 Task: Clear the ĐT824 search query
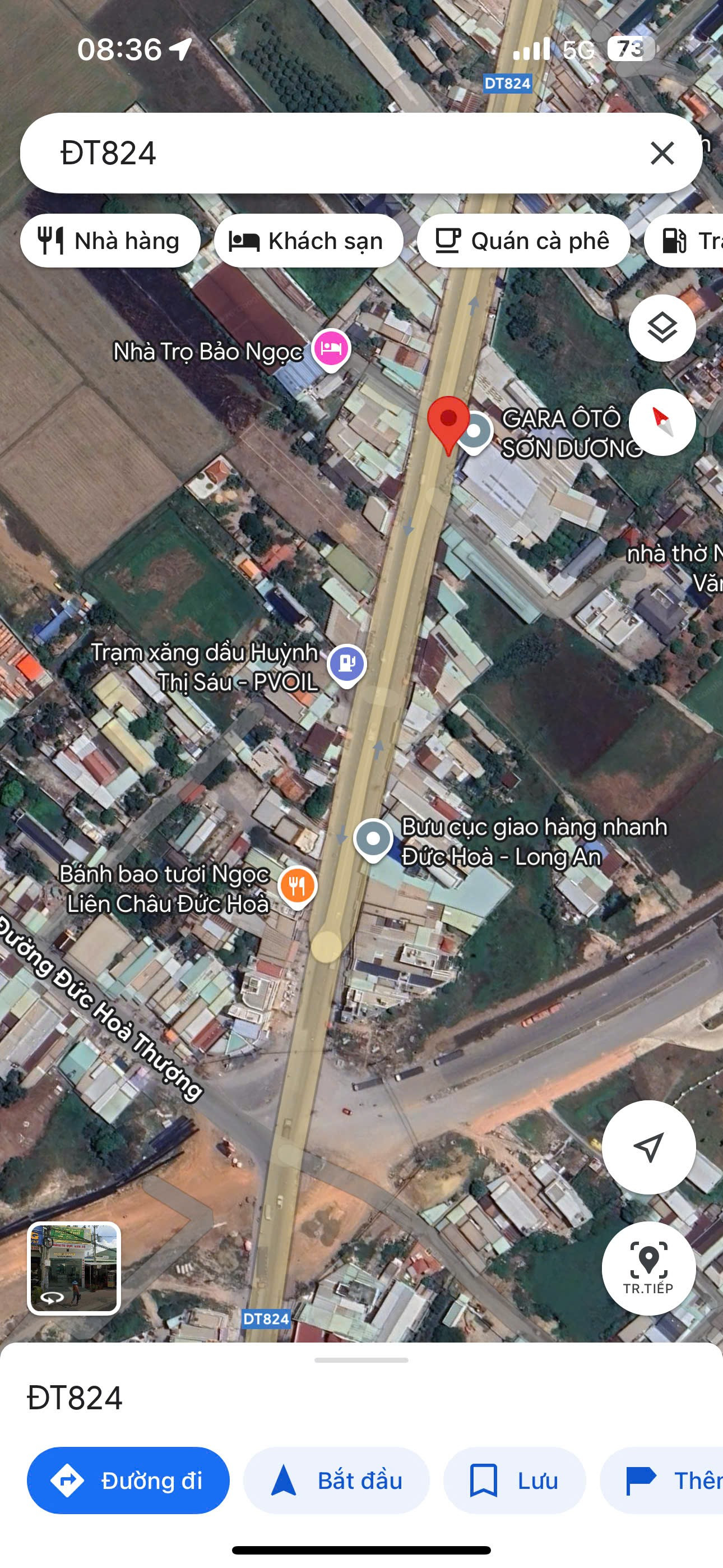pos(661,153)
